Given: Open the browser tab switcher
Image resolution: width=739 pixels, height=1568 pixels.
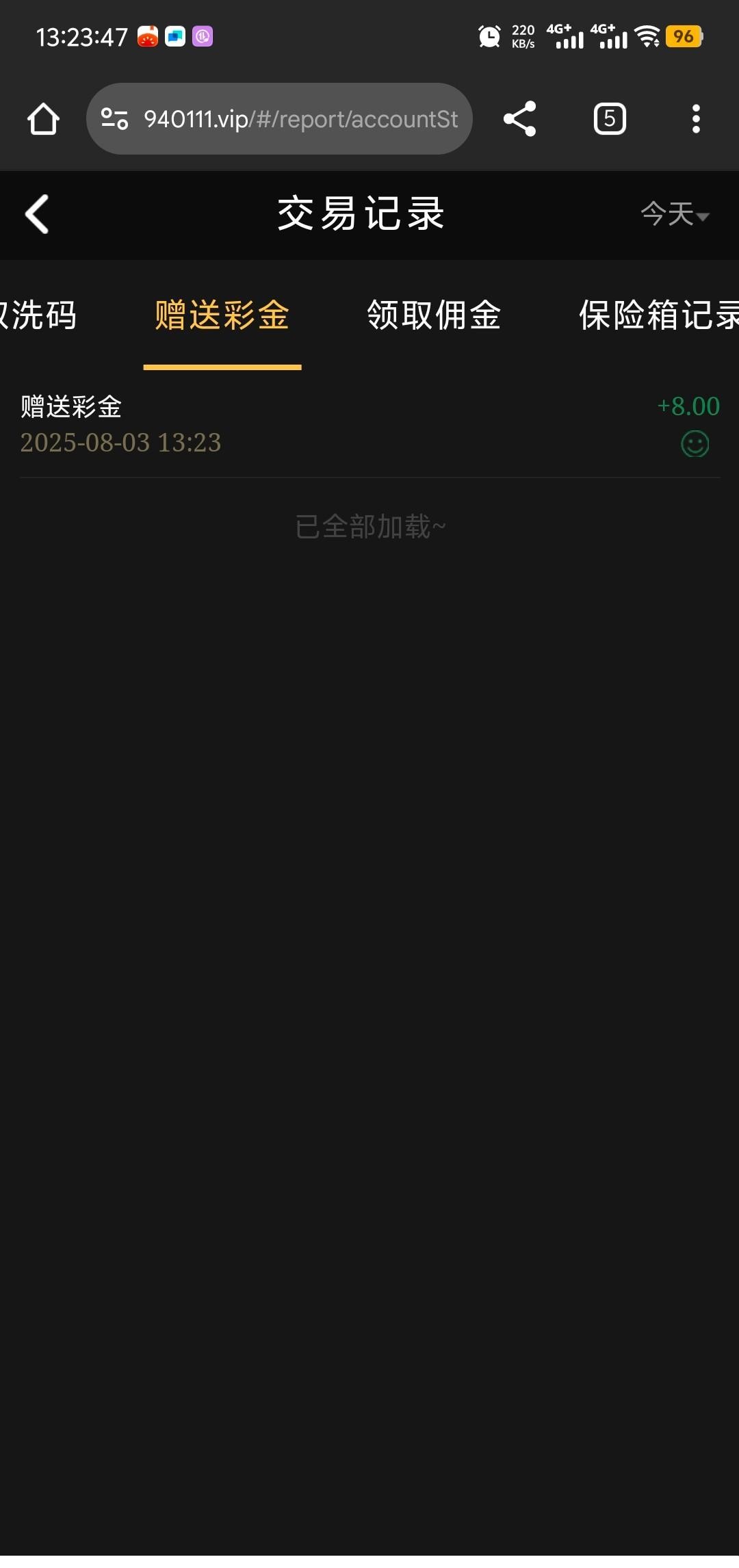Looking at the screenshot, I should click(x=610, y=119).
